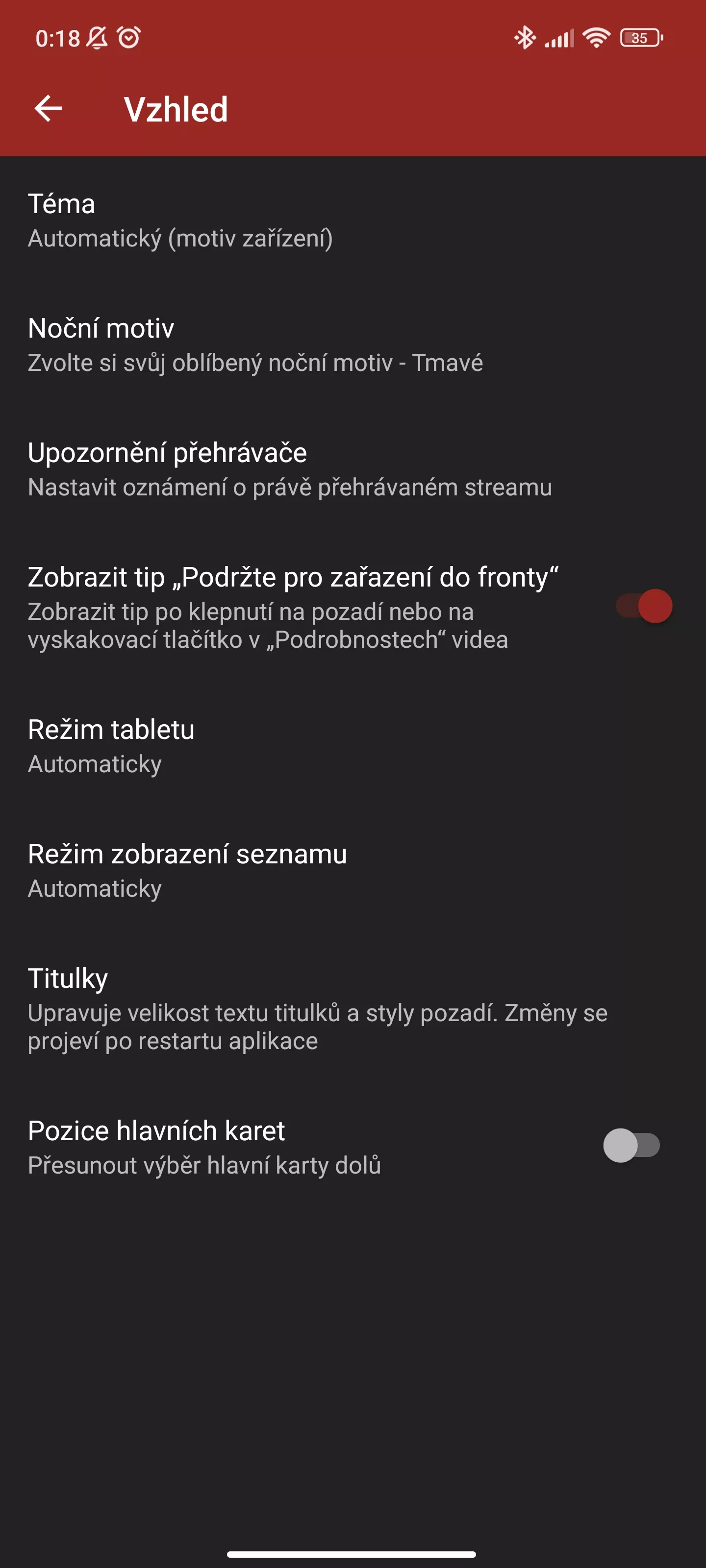Open Upozornění přehrávače settings
Screen dimensions: 706x1568
pyautogui.click(x=353, y=469)
